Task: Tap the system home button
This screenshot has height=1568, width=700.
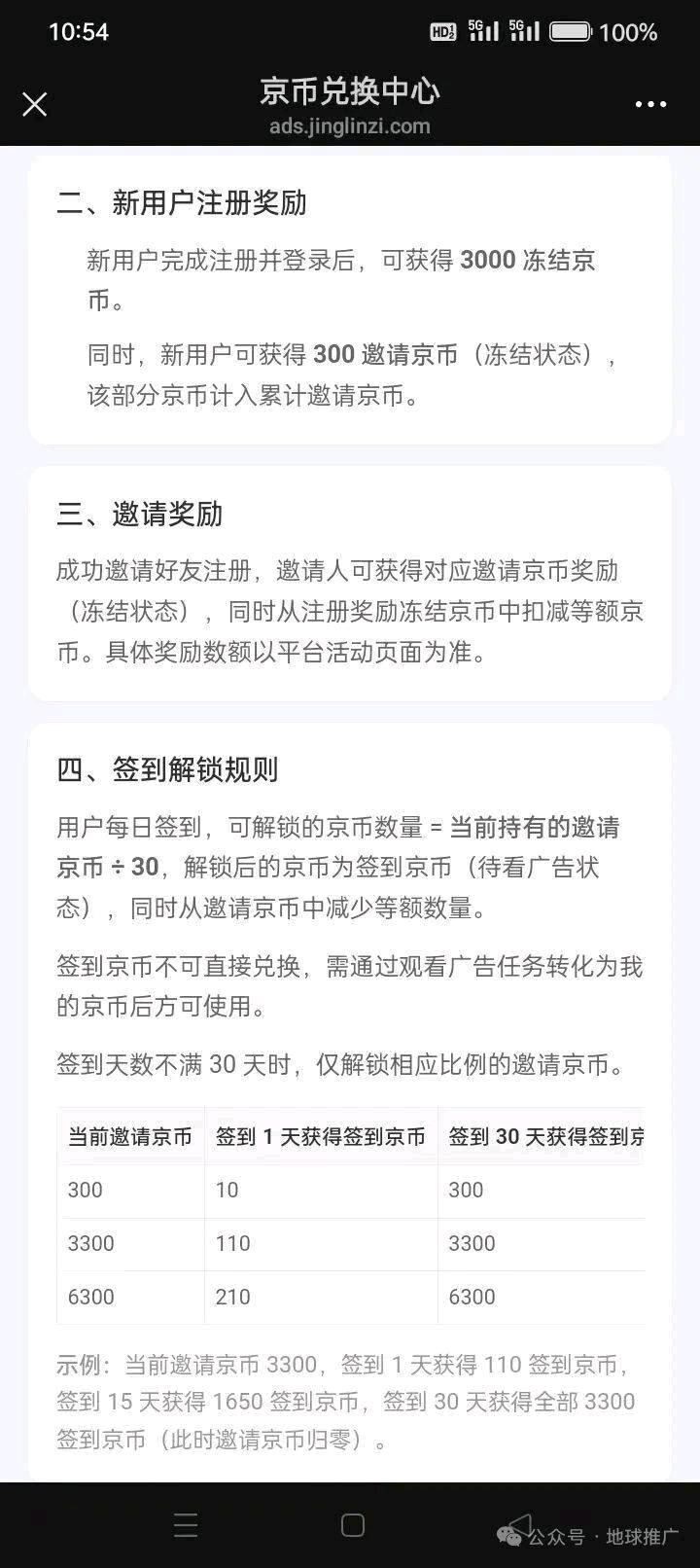Action: [x=353, y=1525]
